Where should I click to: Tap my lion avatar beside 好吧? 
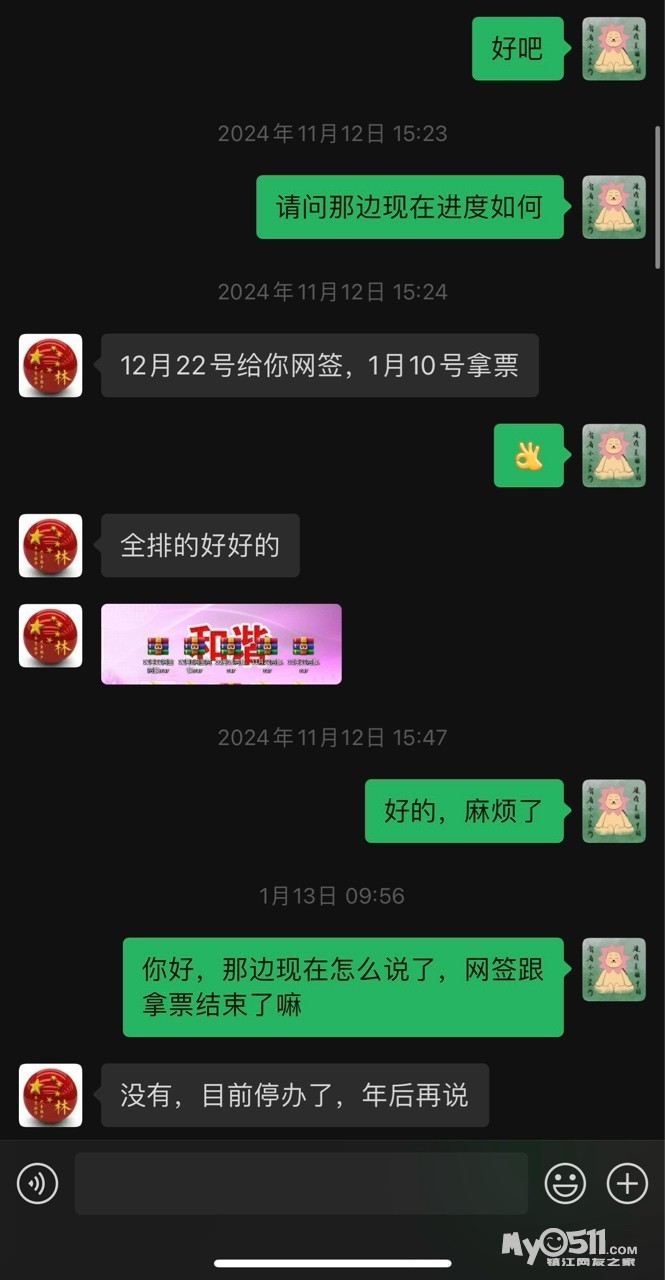pos(613,49)
